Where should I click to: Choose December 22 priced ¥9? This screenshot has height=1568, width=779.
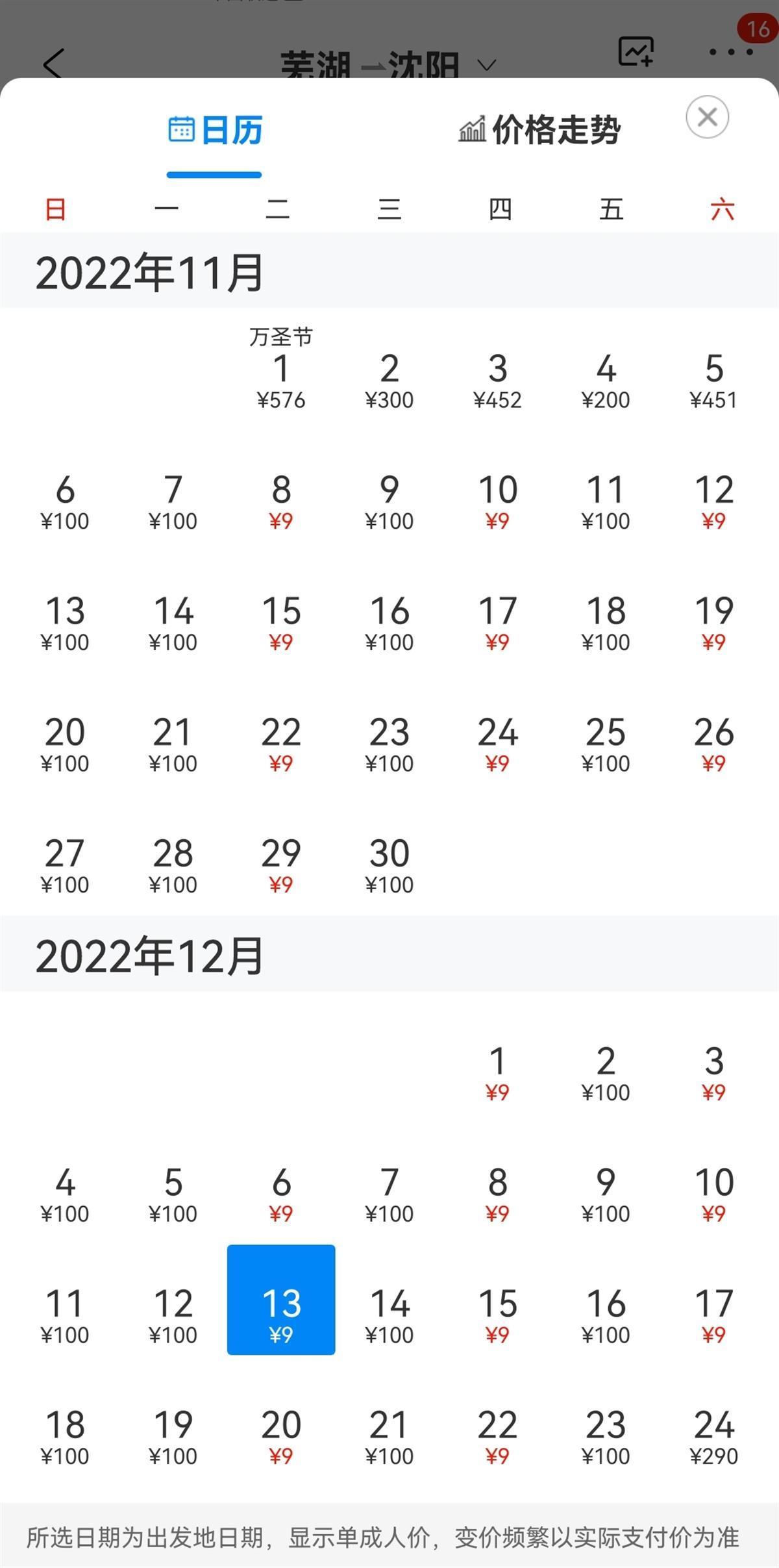[x=498, y=1437]
